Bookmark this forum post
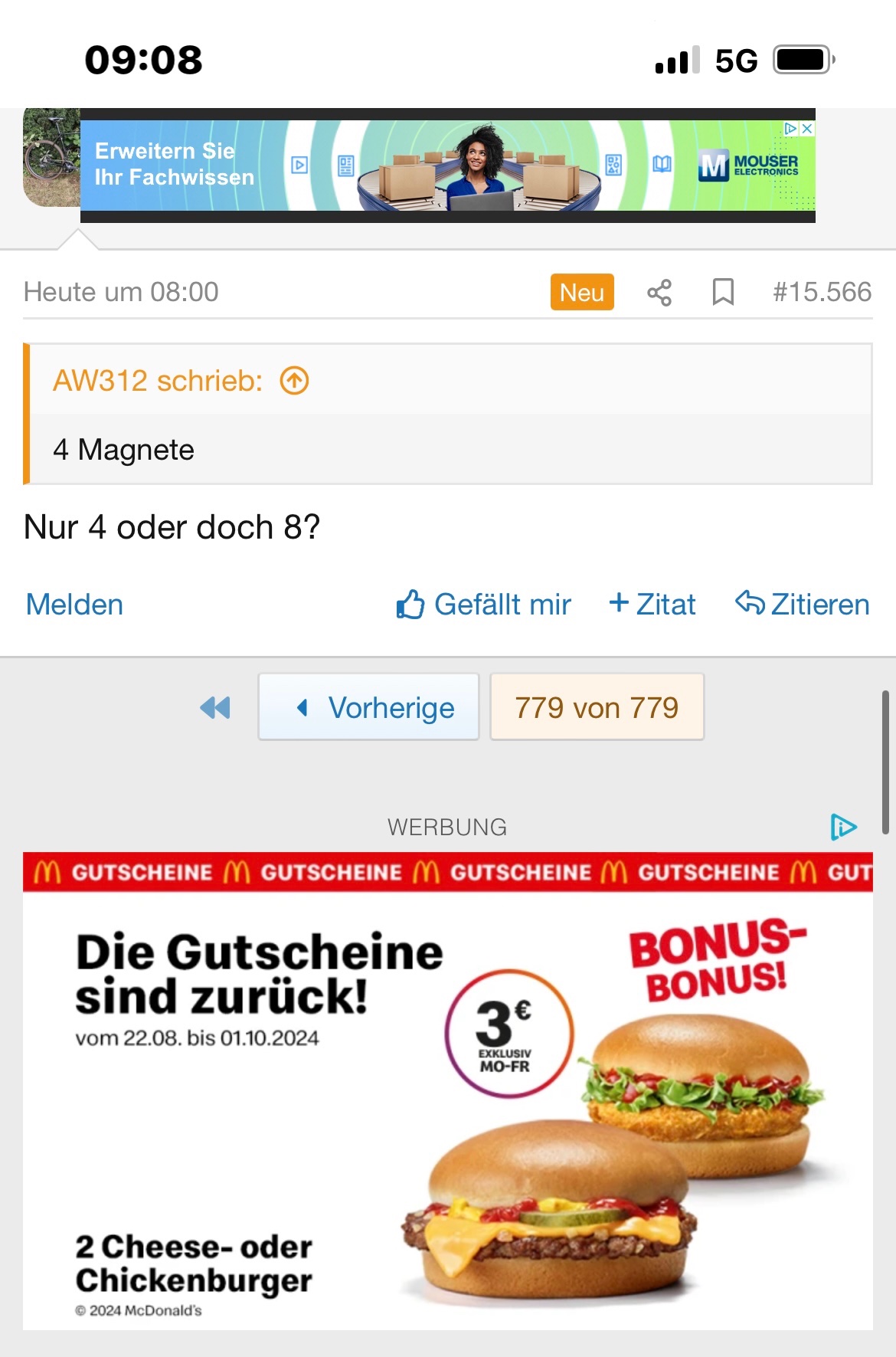896x1357 pixels. [722, 293]
